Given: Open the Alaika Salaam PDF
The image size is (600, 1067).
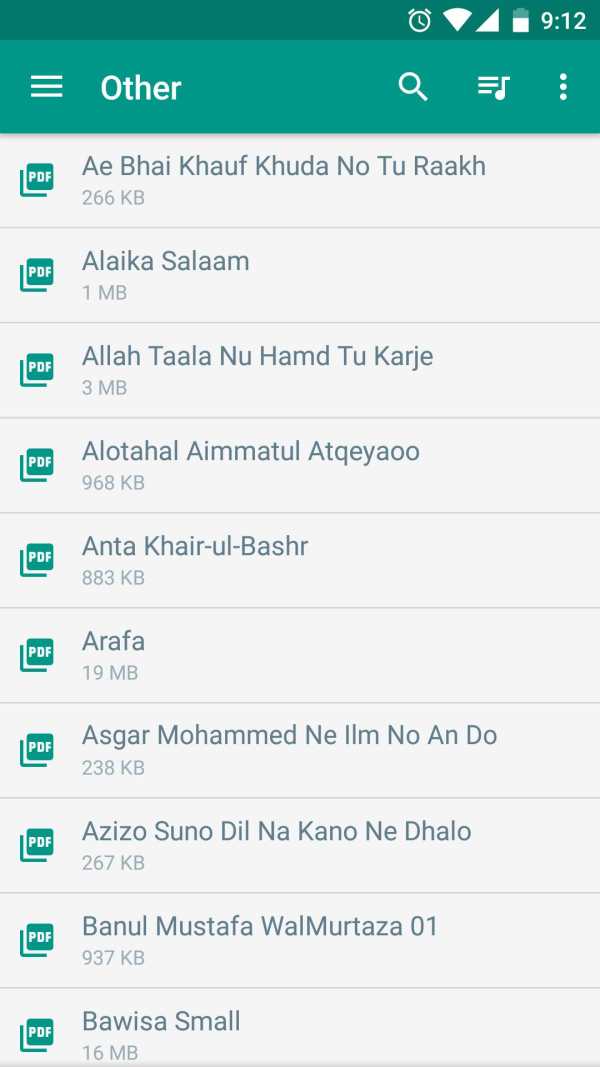Looking at the screenshot, I should (x=300, y=276).
